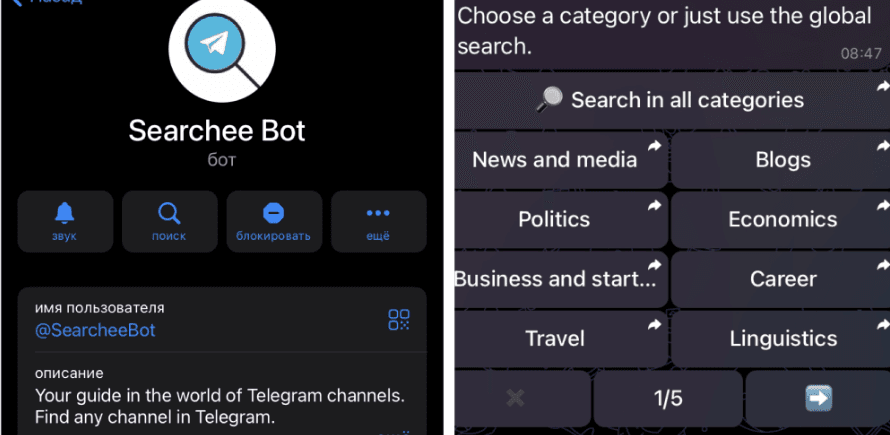Pick the Economics category

click(783, 219)
